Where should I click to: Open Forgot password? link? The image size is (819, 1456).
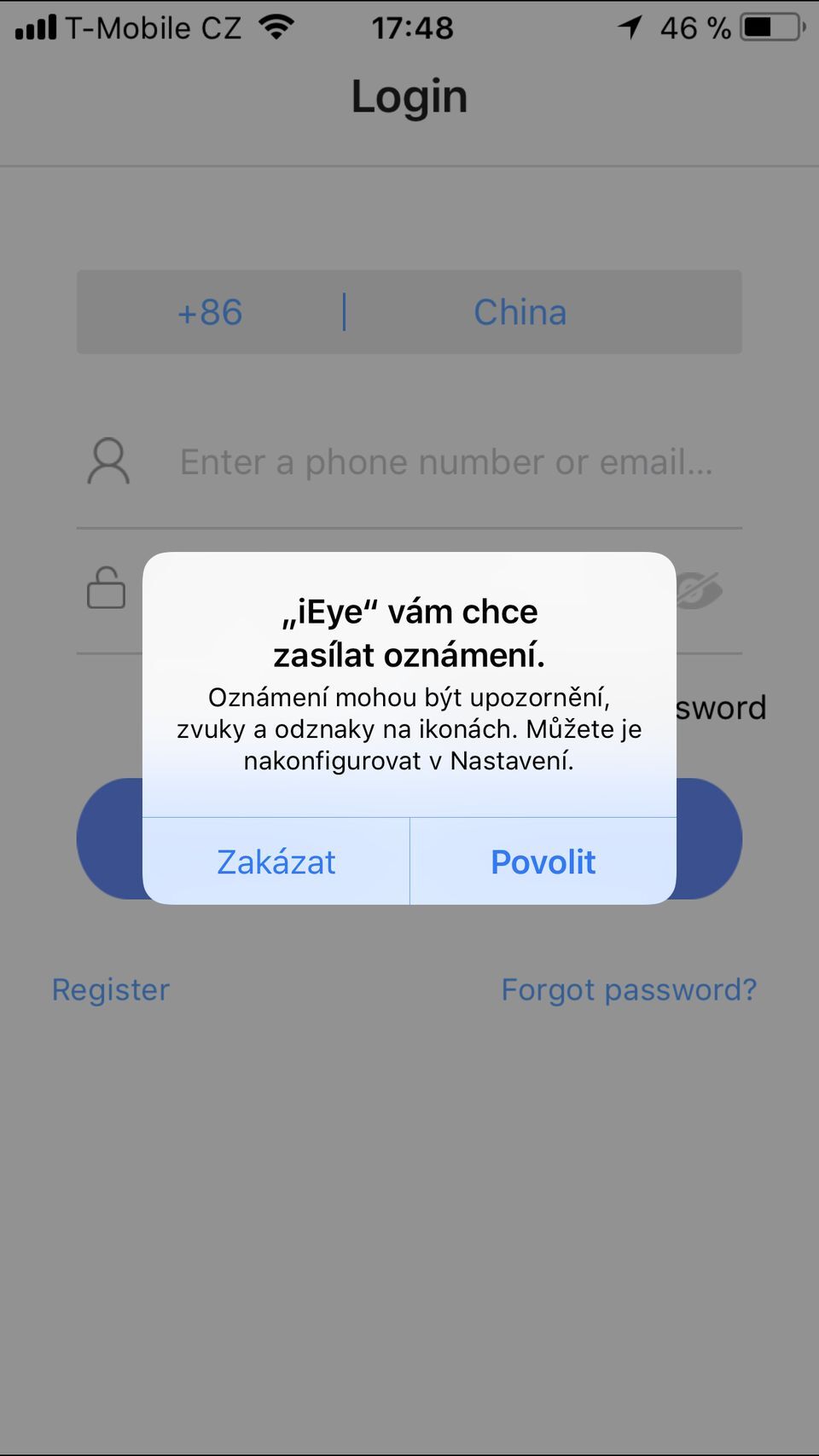(629, 989)
